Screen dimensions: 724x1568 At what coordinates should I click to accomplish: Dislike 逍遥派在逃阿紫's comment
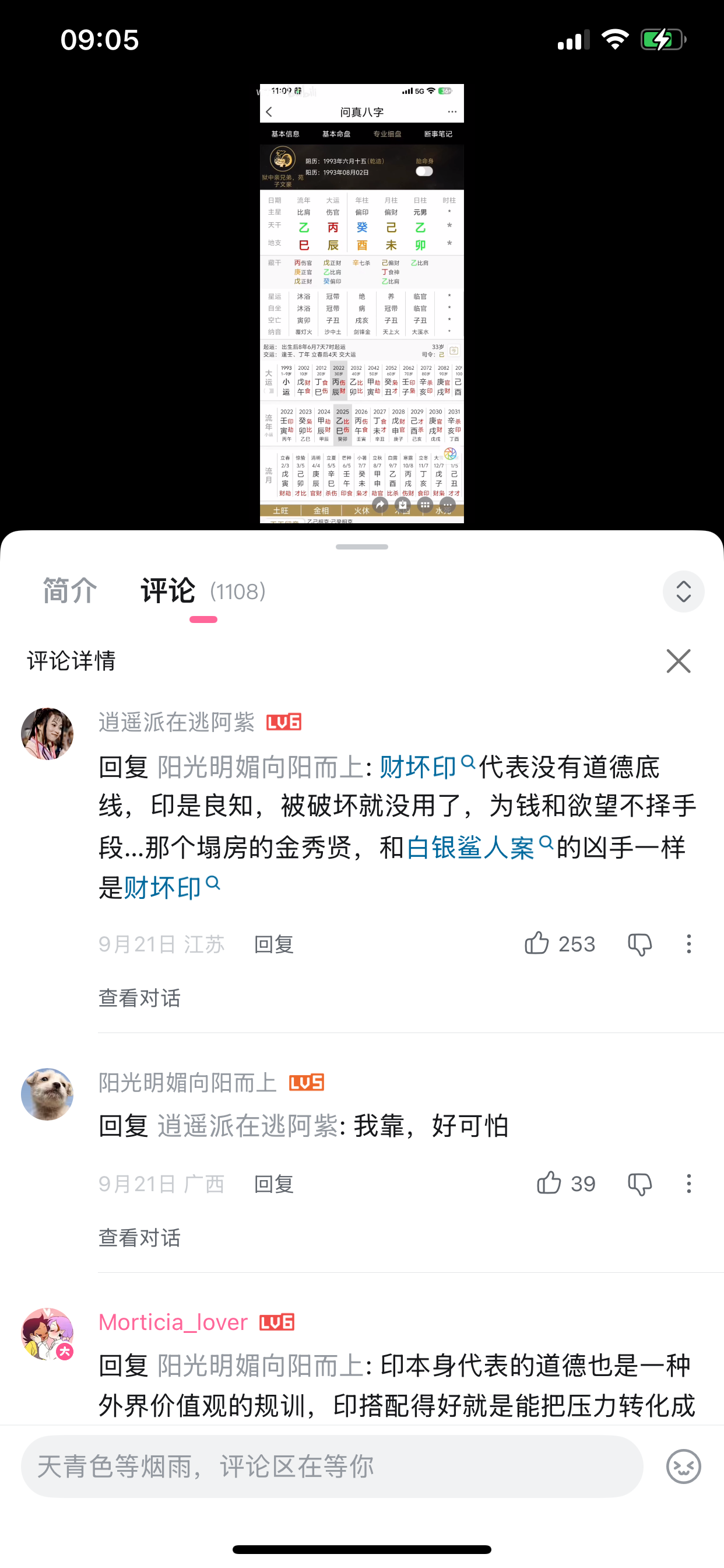639,944
